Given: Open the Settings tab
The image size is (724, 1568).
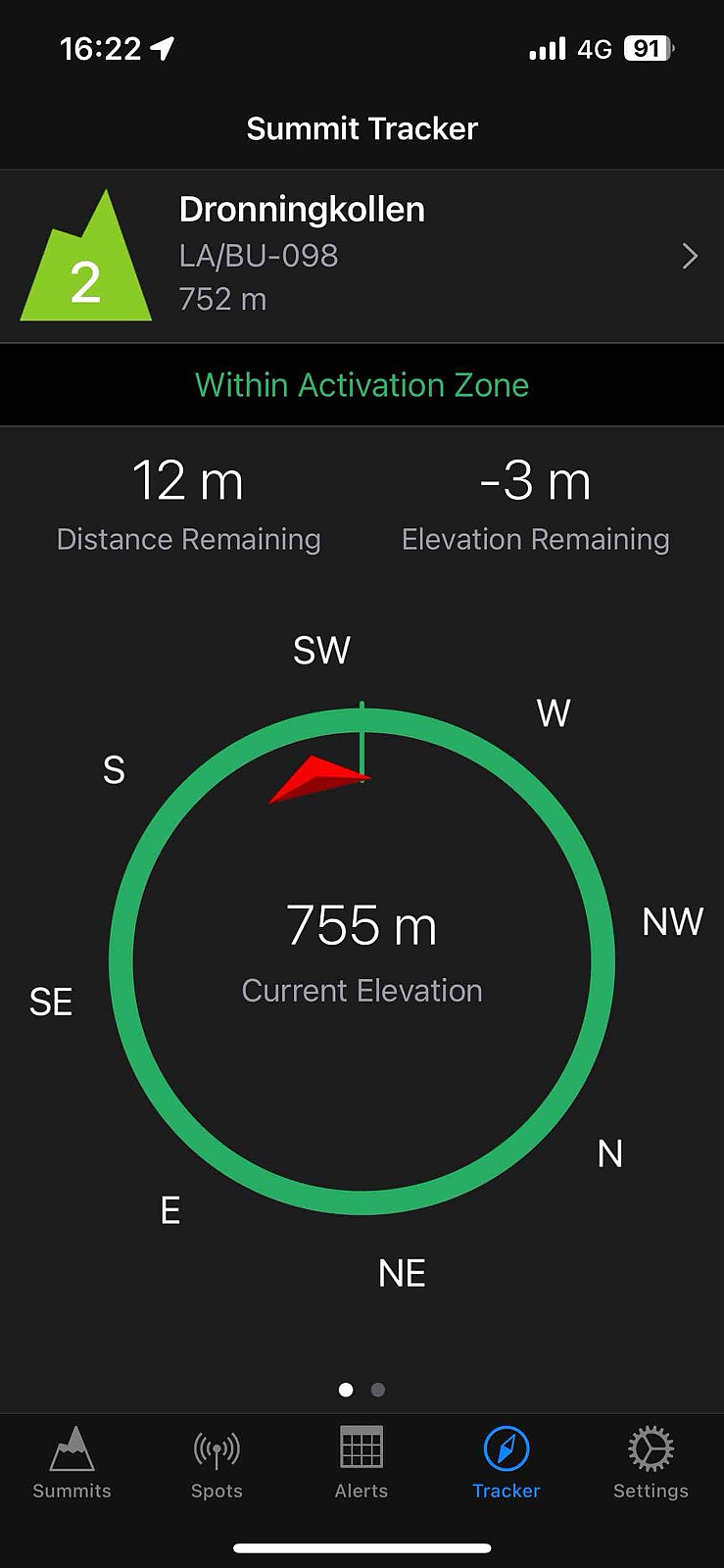Looking at the screenshot, I should pos(651,1463).
